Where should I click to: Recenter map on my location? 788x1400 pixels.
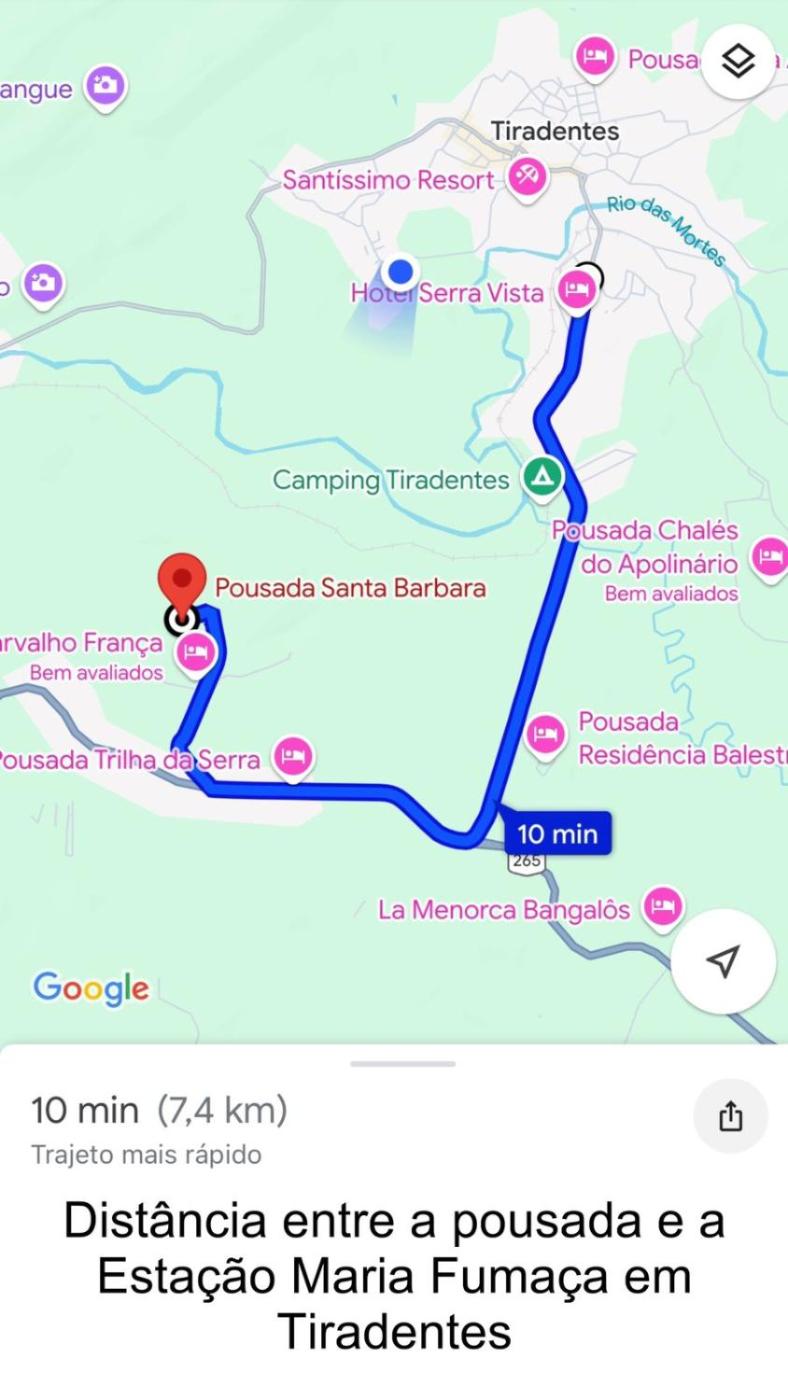point(723,960)
